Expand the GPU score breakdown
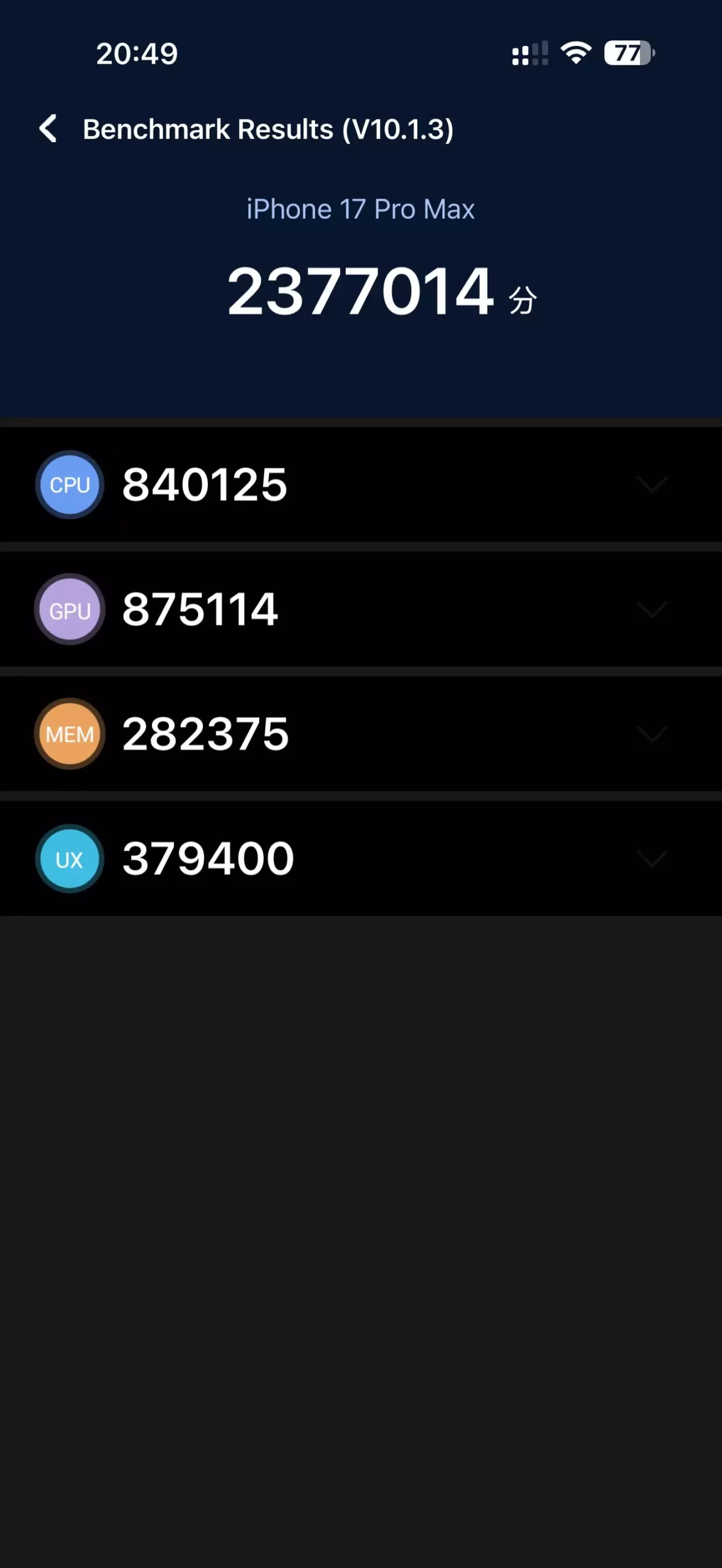The width and height of the screenshot is (722, 1568). pos(652,609)
